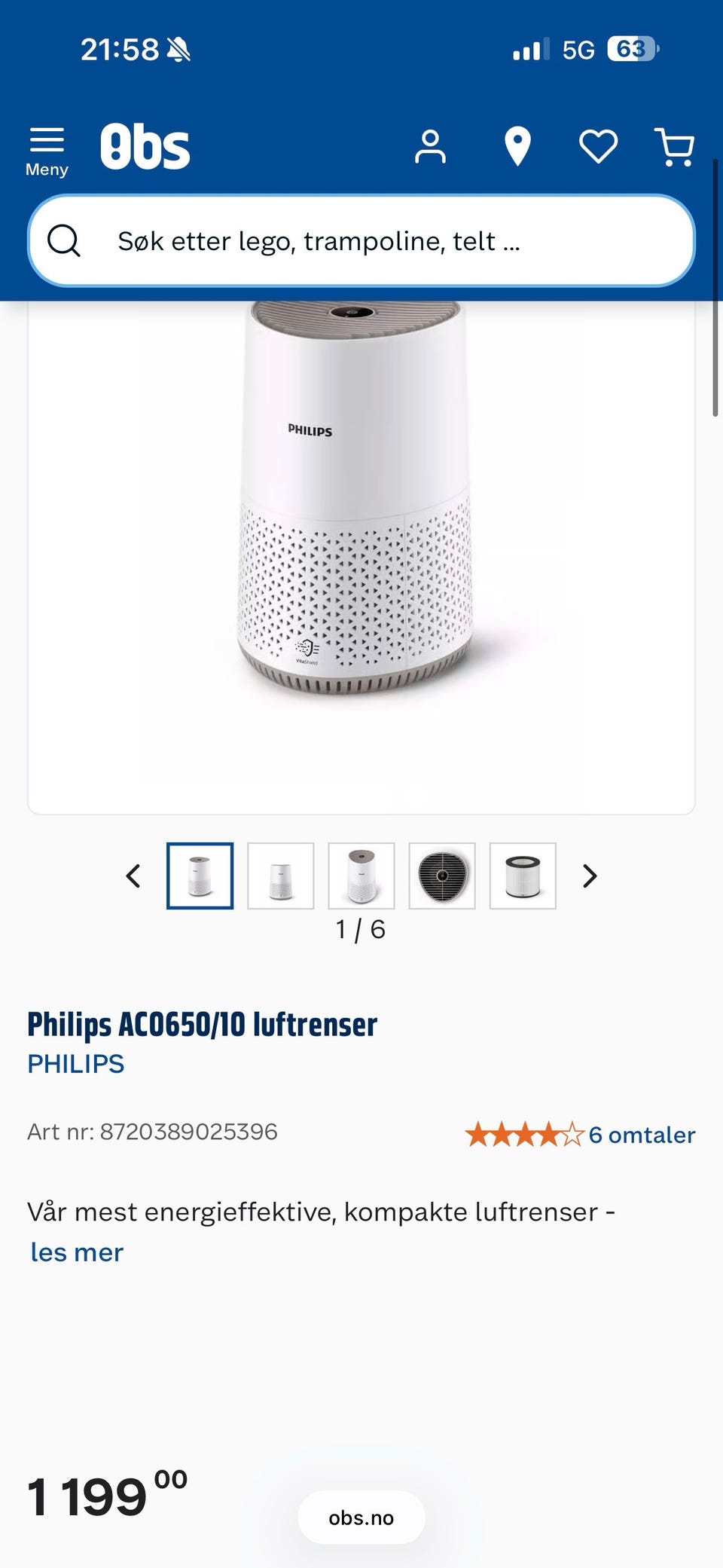723x1568 pixels.
Task: Open the favorites heart icon
Action: pyautogui.click(x=598, y=146)
